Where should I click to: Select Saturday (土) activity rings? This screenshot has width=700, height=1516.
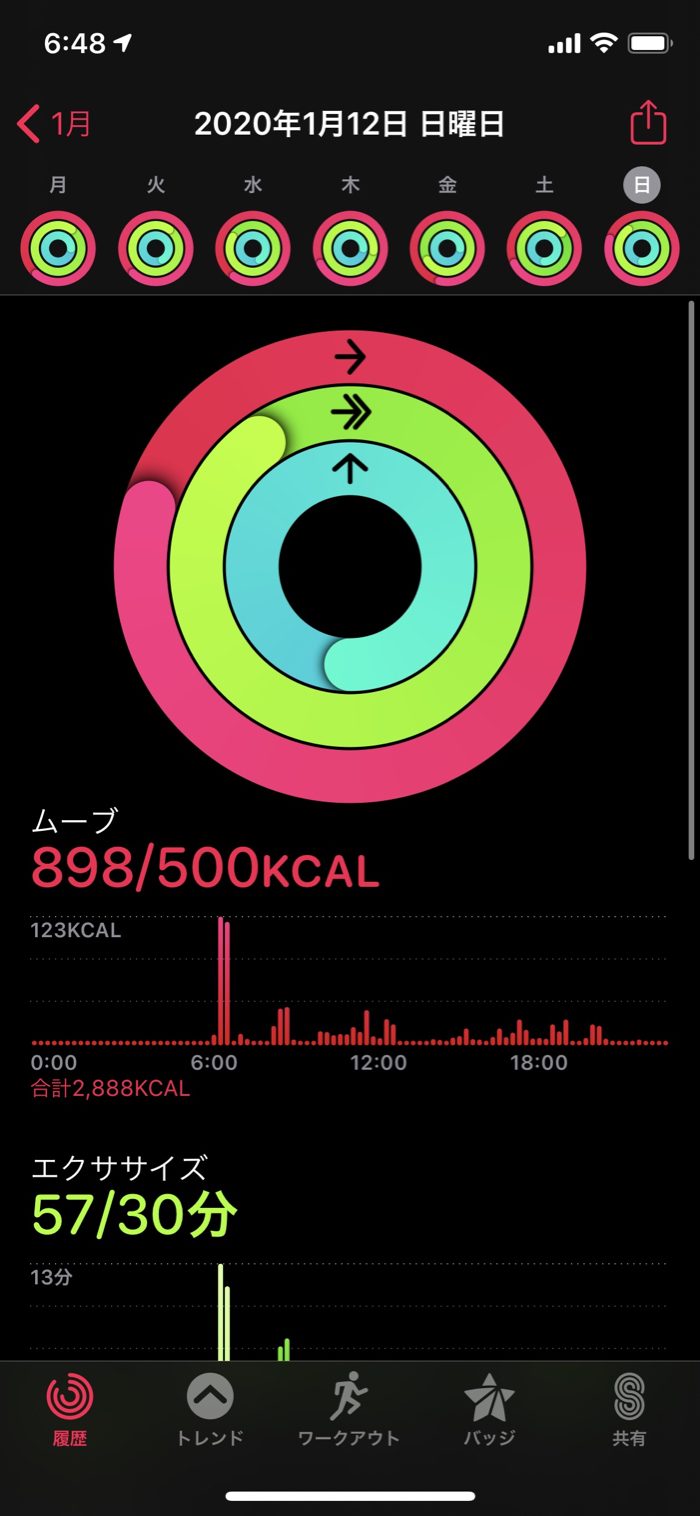click(544, 248)
